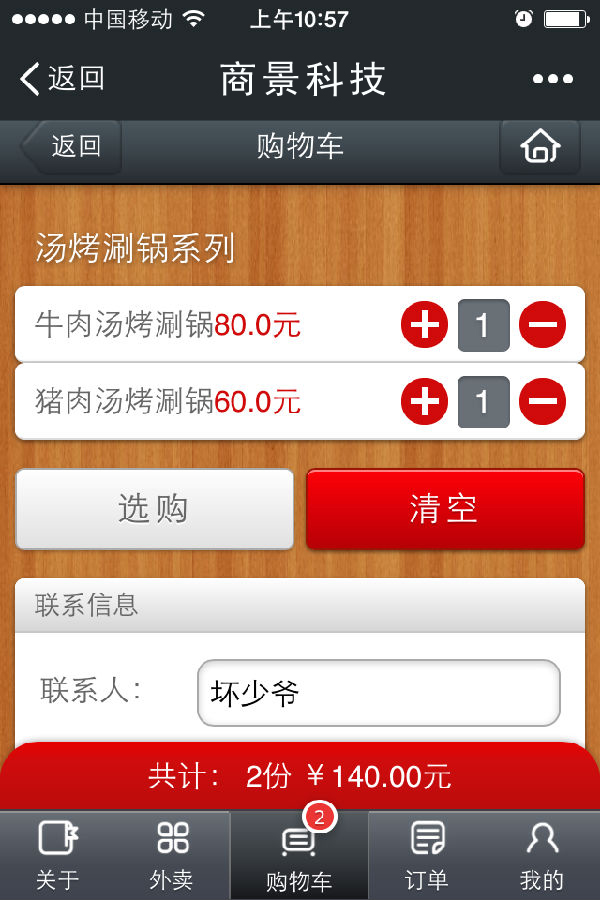Viewport: 600px width, 900px height.
Task: Decrease quantity of 牛肉汤烤涮锅
Action: tap(543, 325)
